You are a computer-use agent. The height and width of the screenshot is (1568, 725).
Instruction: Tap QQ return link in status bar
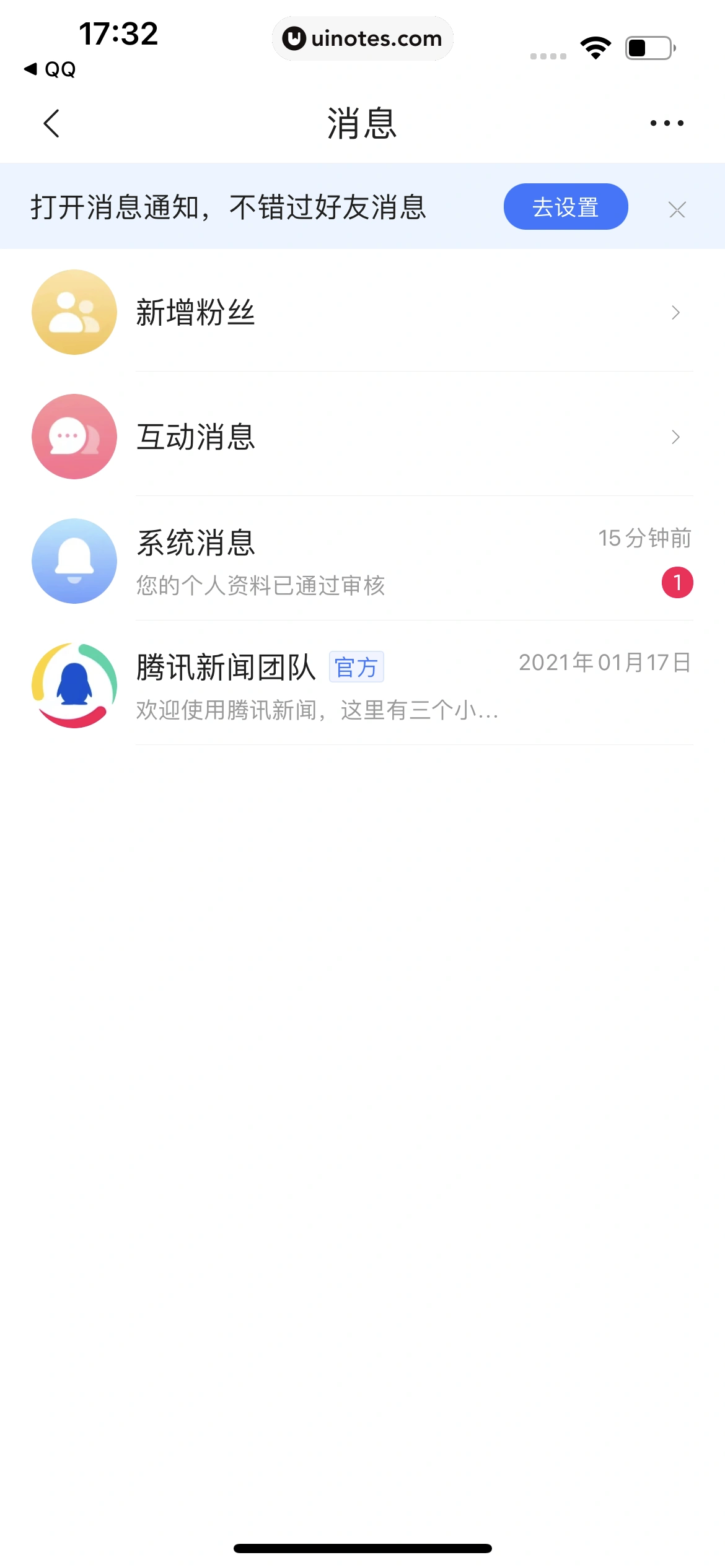tap(50, 69)
